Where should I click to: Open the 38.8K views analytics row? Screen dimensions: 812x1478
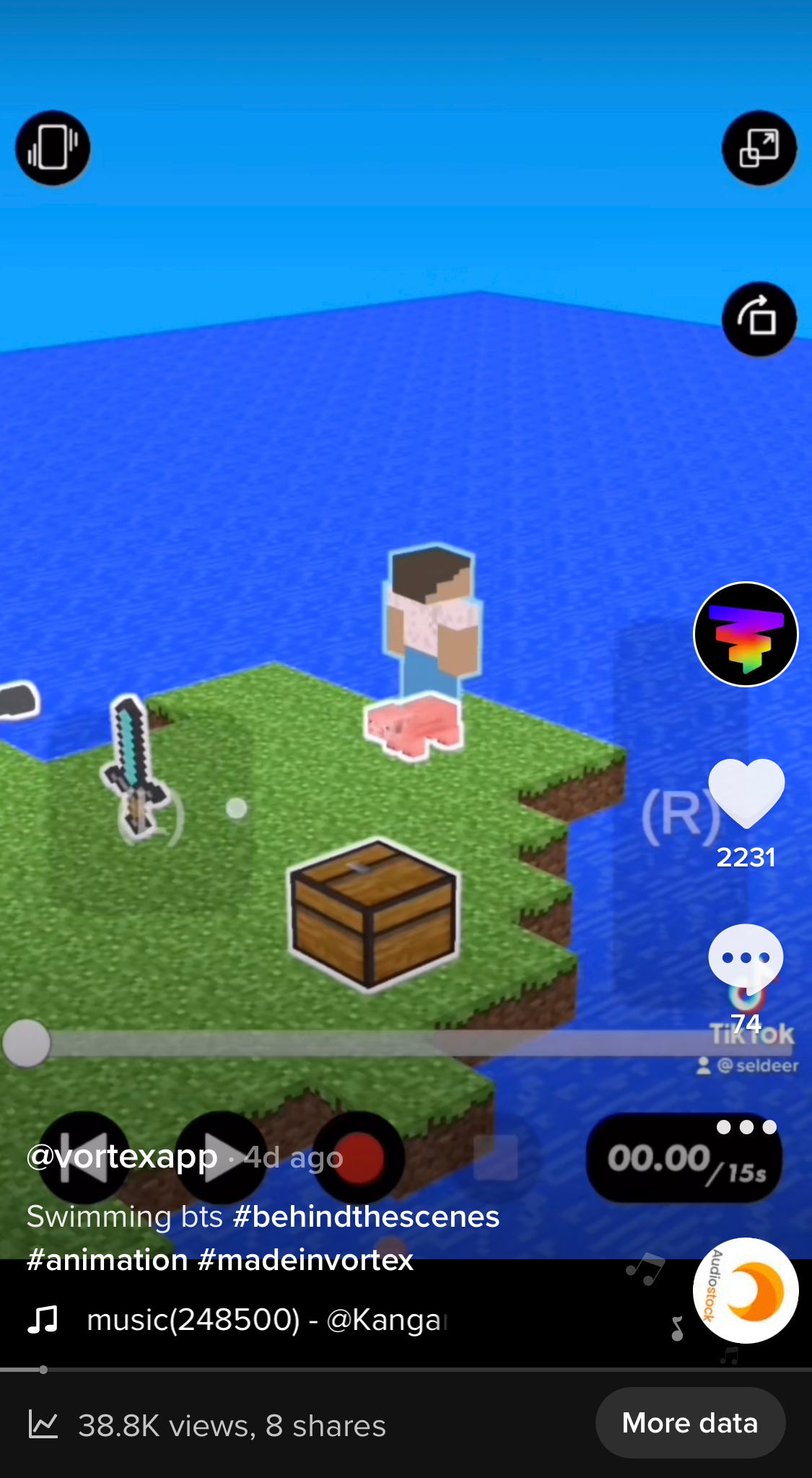coord(231,1425)
